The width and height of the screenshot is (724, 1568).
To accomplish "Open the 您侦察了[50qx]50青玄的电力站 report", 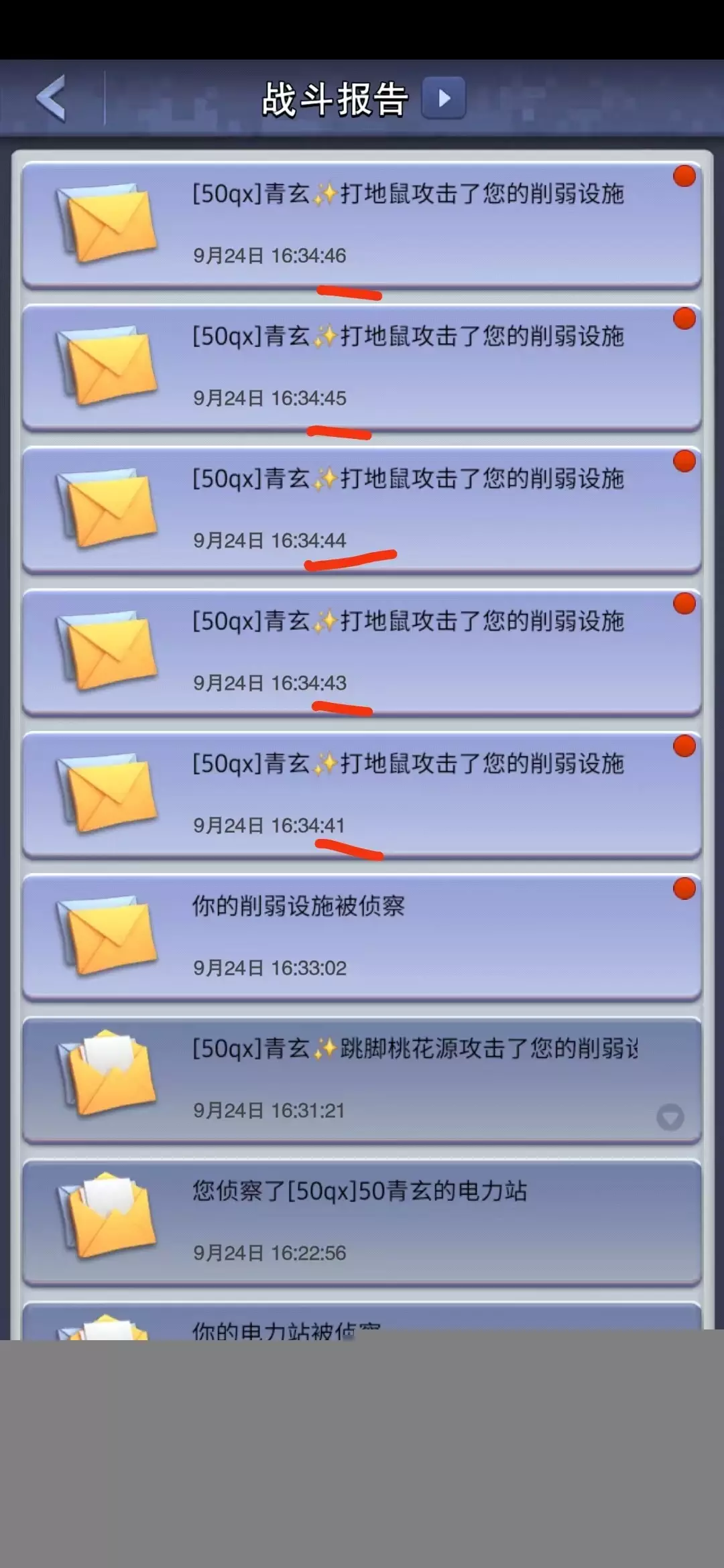I will pyautogui.click(x=362, y=1223).
